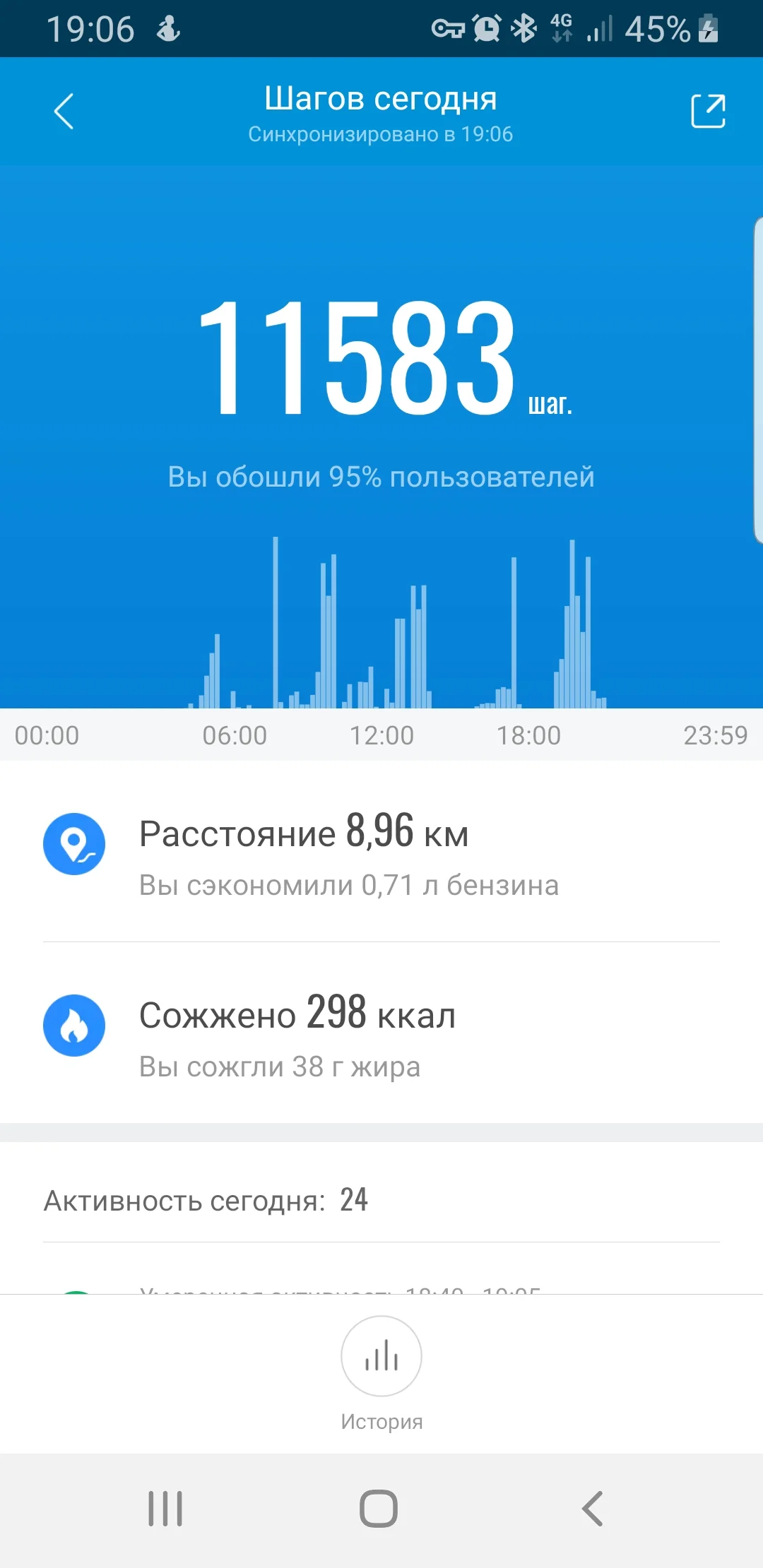Tap the Bluetooth icon in status bar
Image resolution: width=763 pixels, height=1568 pixels.
pos(524,27)
